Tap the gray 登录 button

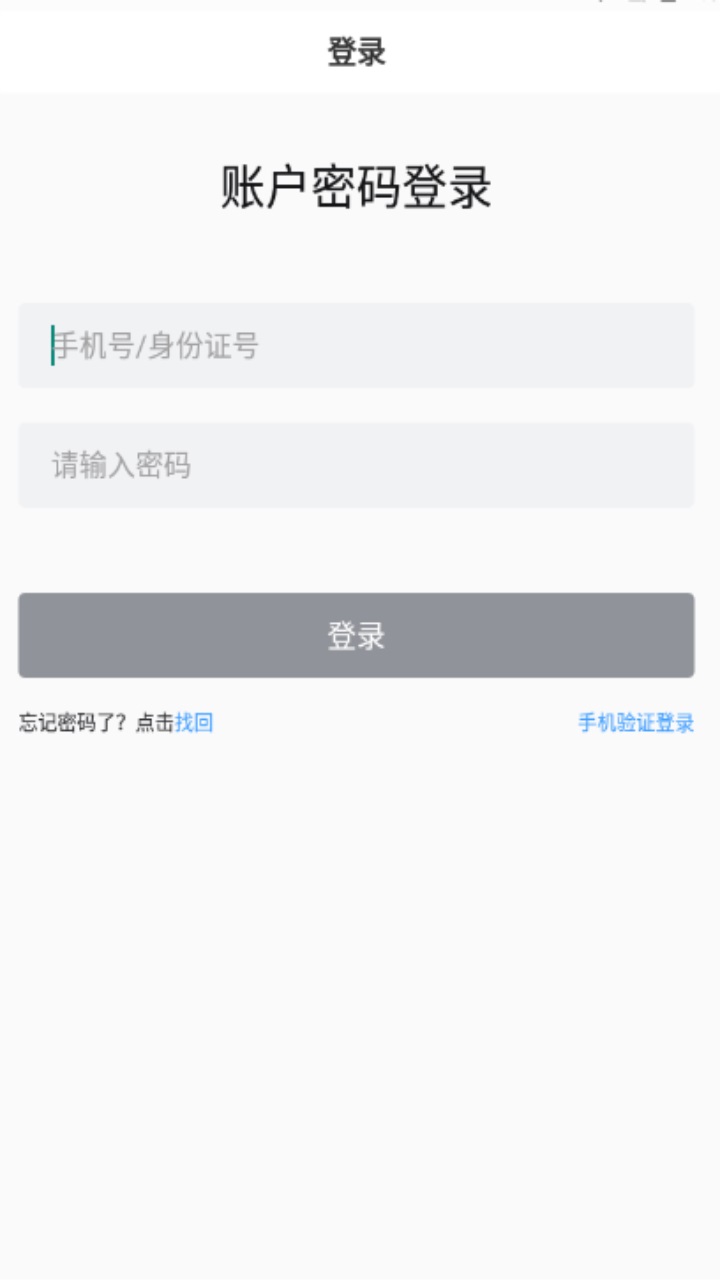click(356, 635)
